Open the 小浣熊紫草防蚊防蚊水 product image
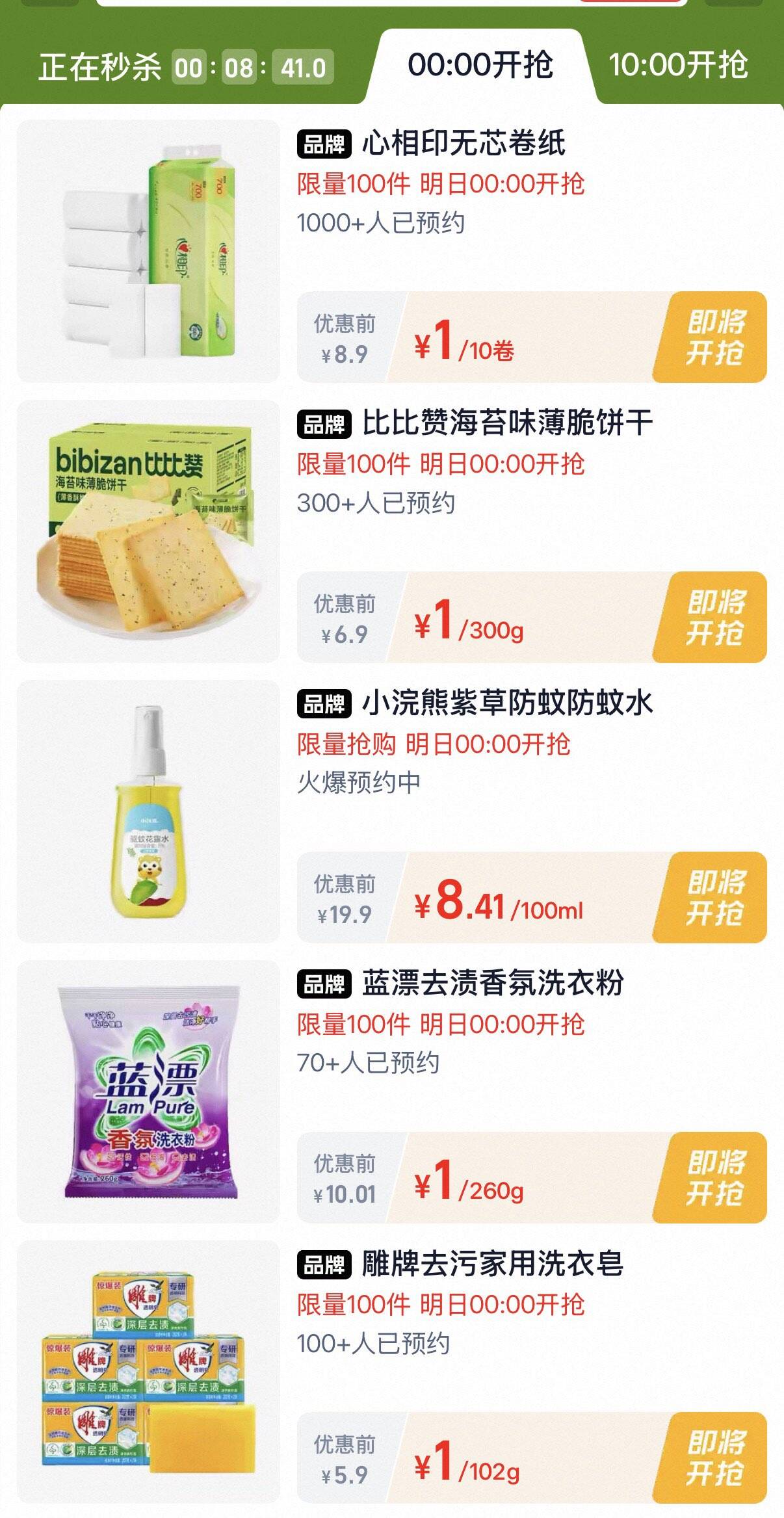Image resolution: width=784 pixels, height=1518 pixels. (x=148, y=812)
